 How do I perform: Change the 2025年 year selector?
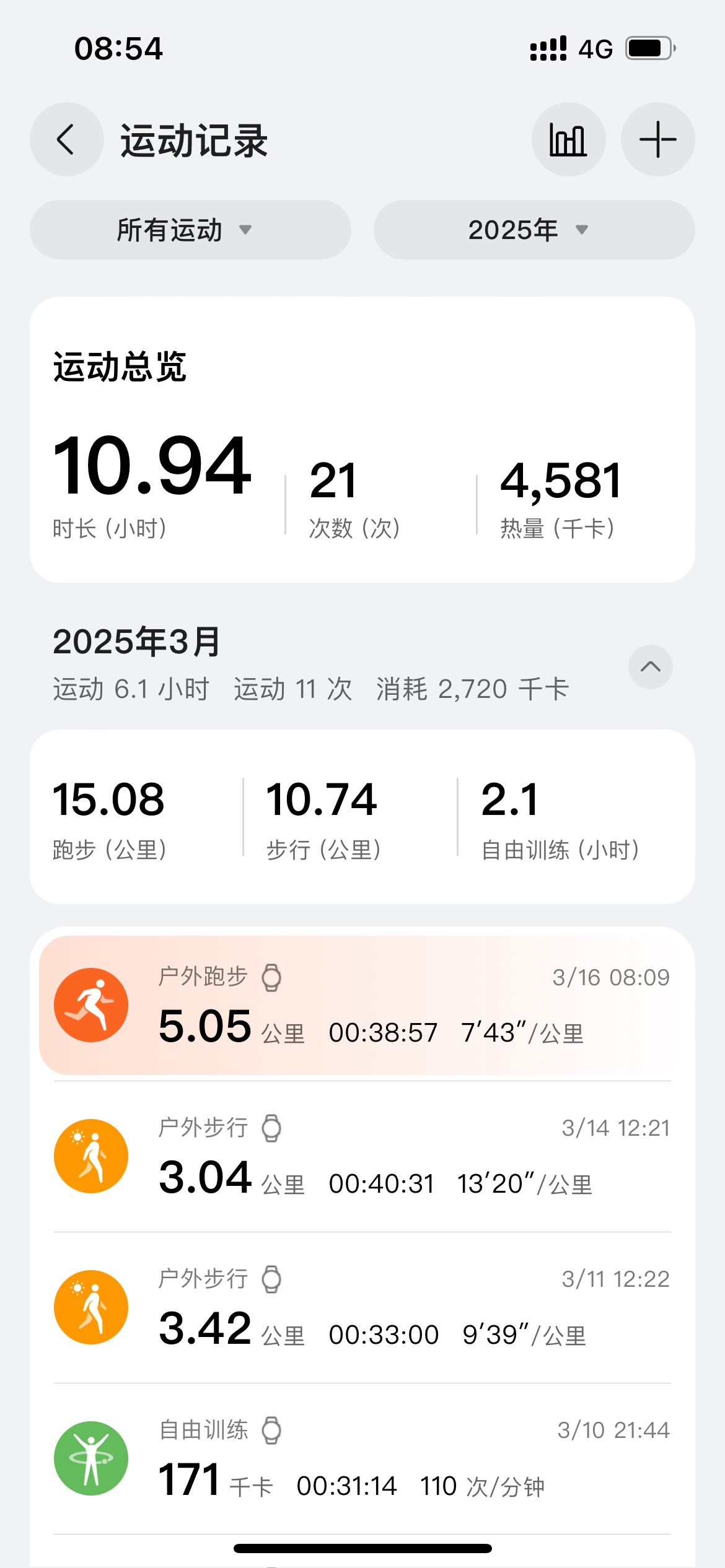[534, 230]
